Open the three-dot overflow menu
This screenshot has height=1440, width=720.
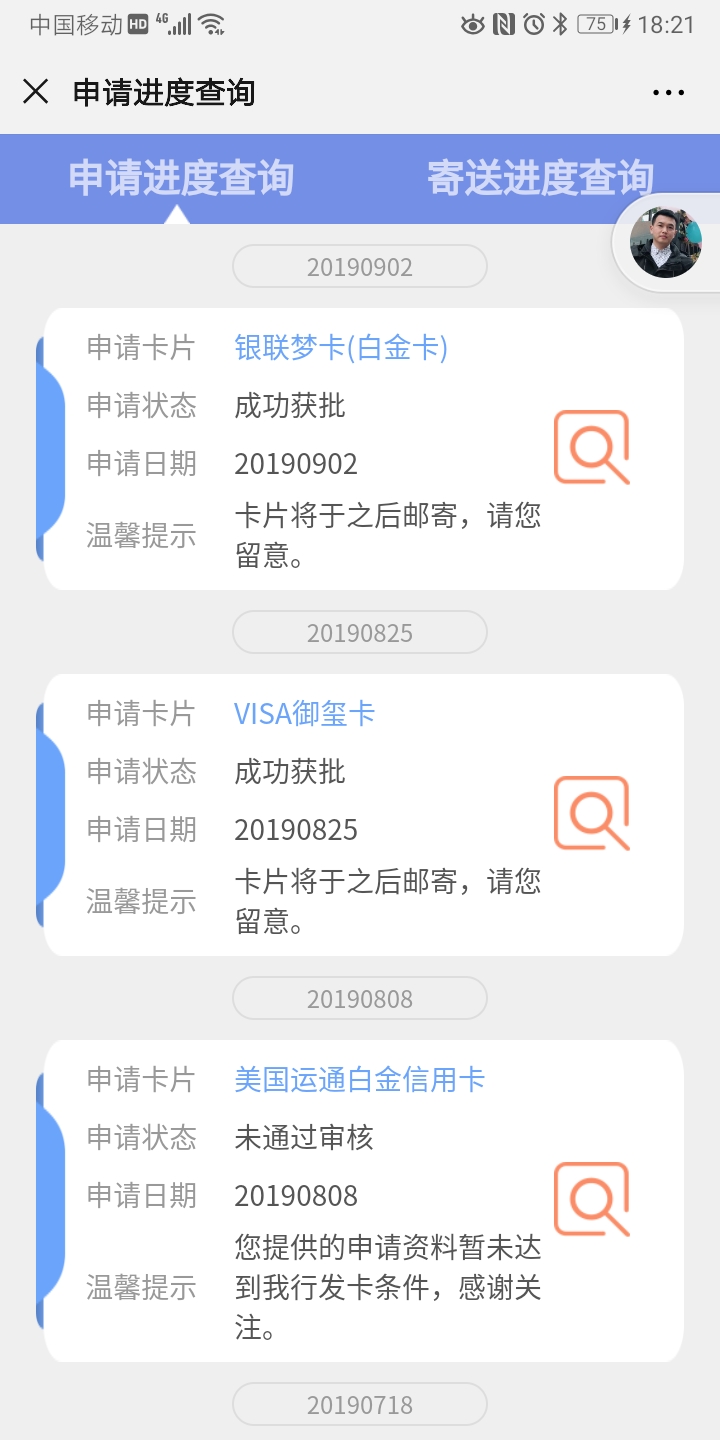tap(668, 93)
